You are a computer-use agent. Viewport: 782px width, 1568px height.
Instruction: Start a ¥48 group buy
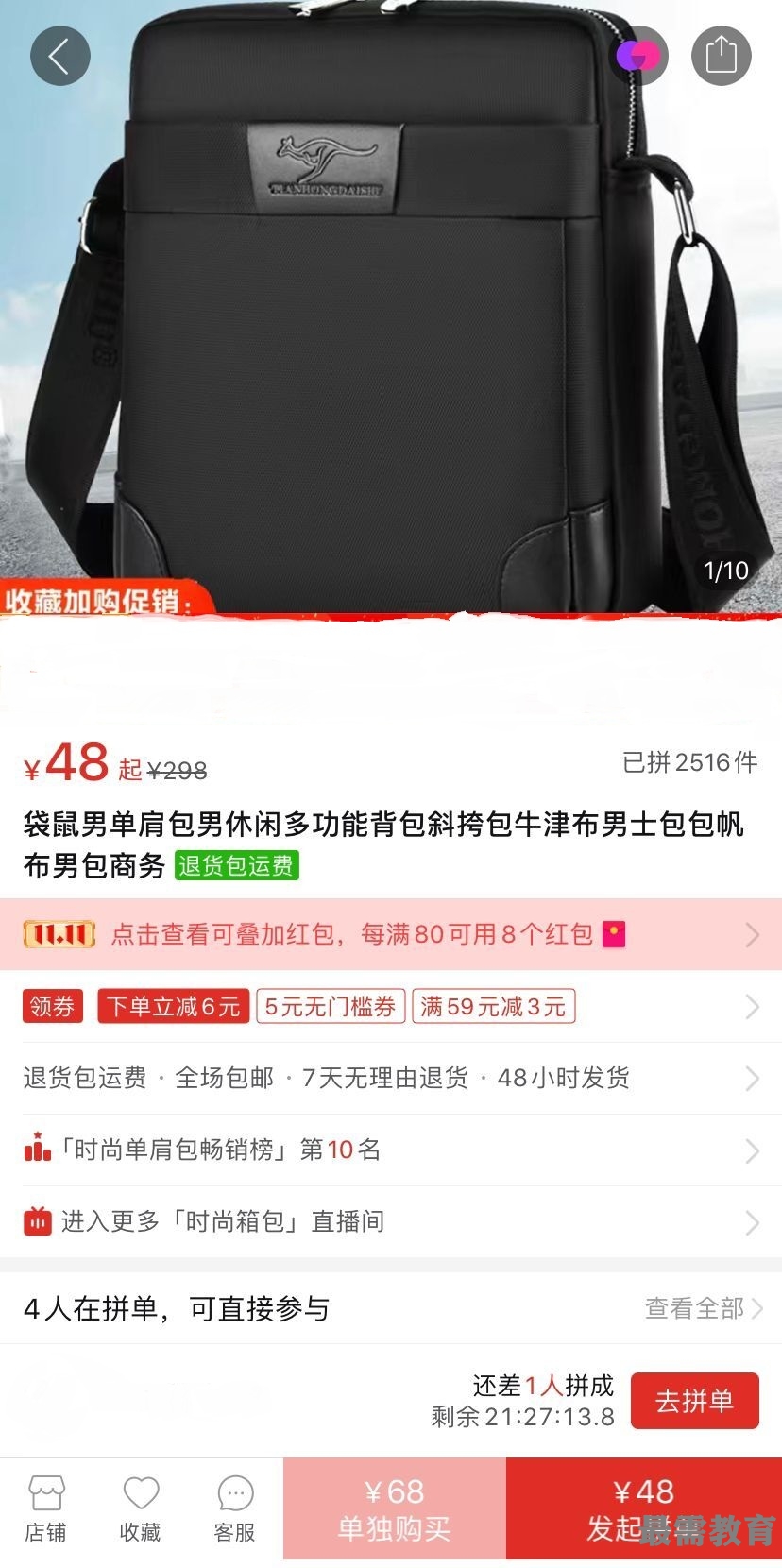pyautogui.click(x=643, y=1508)
